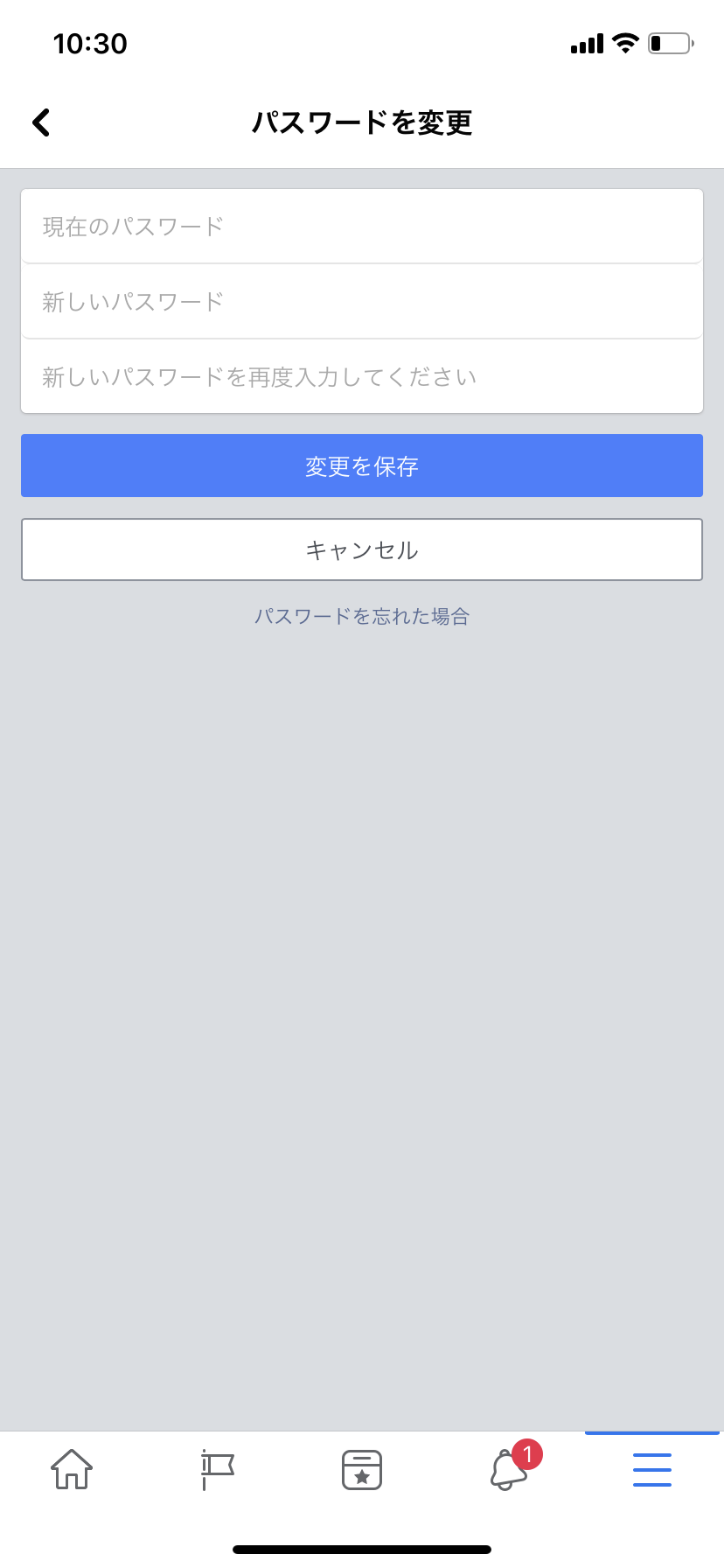724x1568 pixels.
Task: Open the hamburger menu tab
Action: [x=652, y=1469]
